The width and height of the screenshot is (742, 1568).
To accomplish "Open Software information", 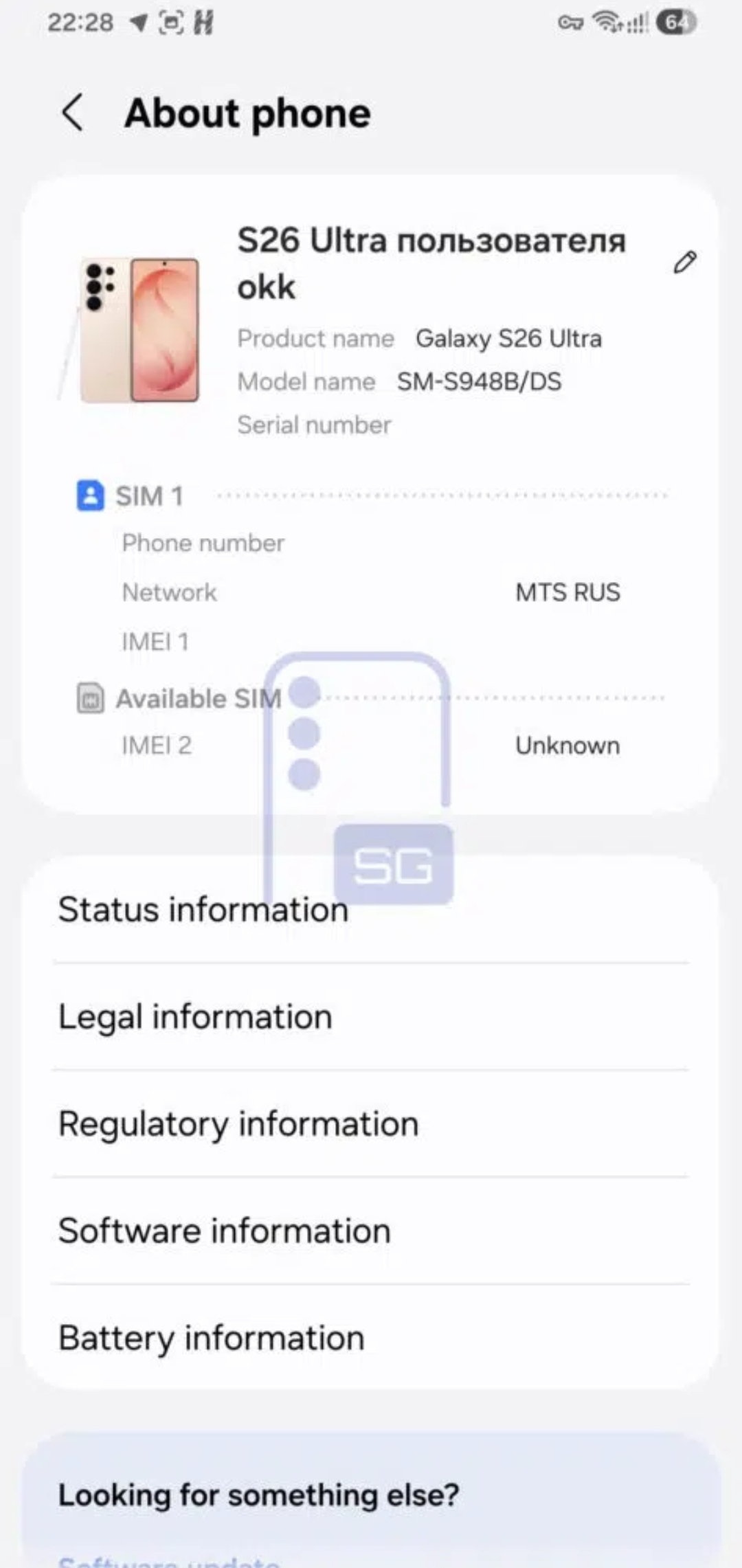I will 225,1231.
